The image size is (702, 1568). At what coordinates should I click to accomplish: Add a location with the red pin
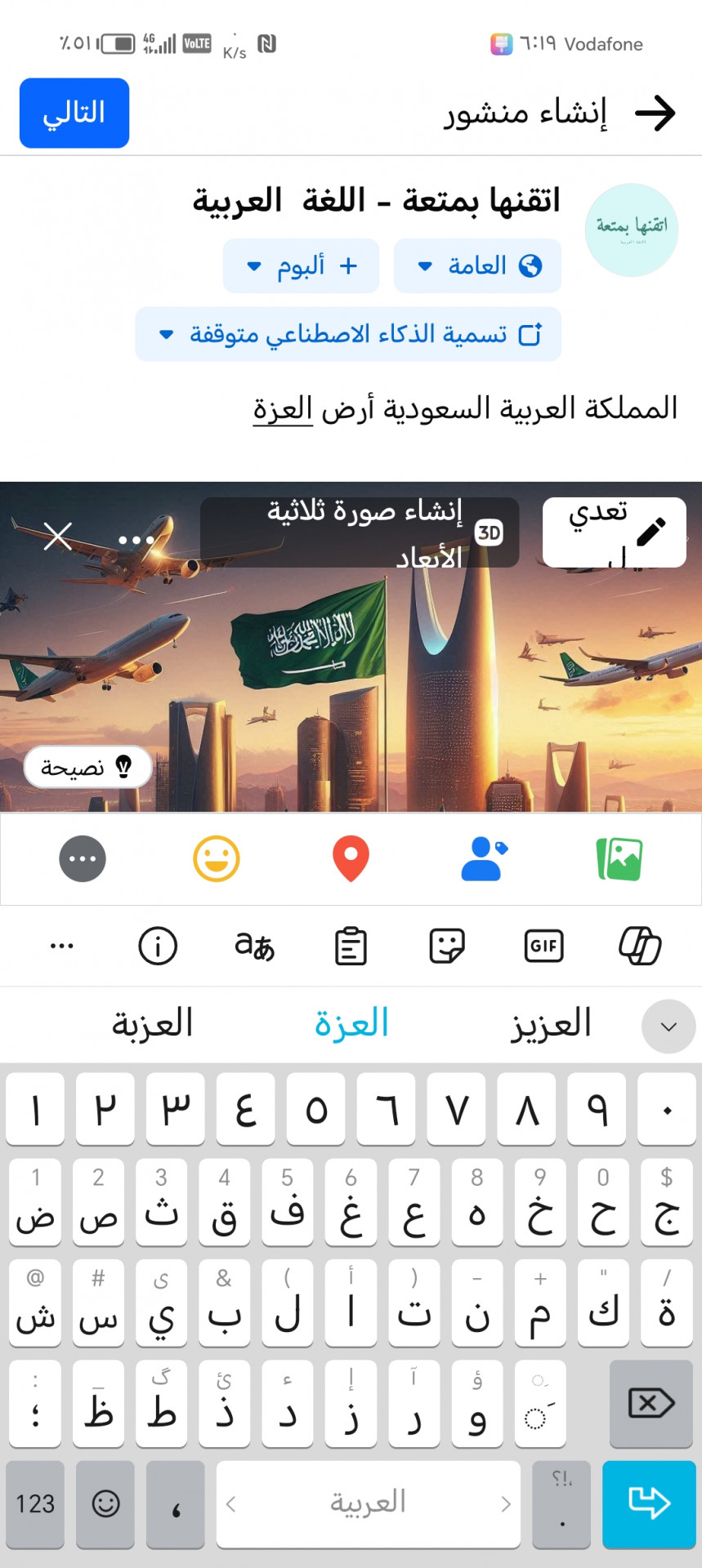pos(351,859)
